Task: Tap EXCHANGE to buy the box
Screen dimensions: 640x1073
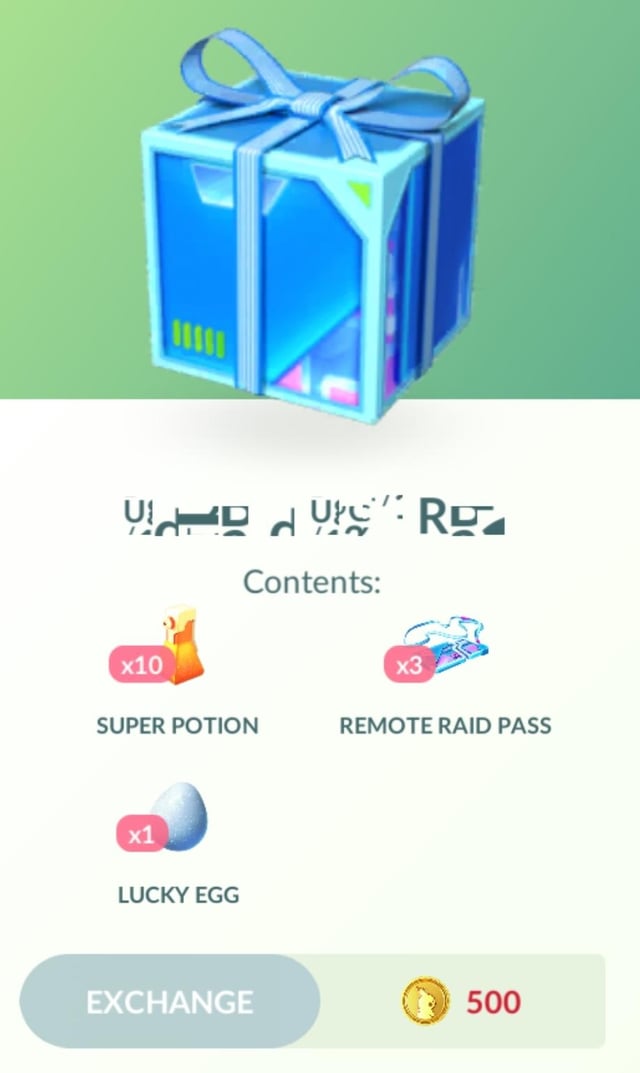Action: tap(170, 1002)
